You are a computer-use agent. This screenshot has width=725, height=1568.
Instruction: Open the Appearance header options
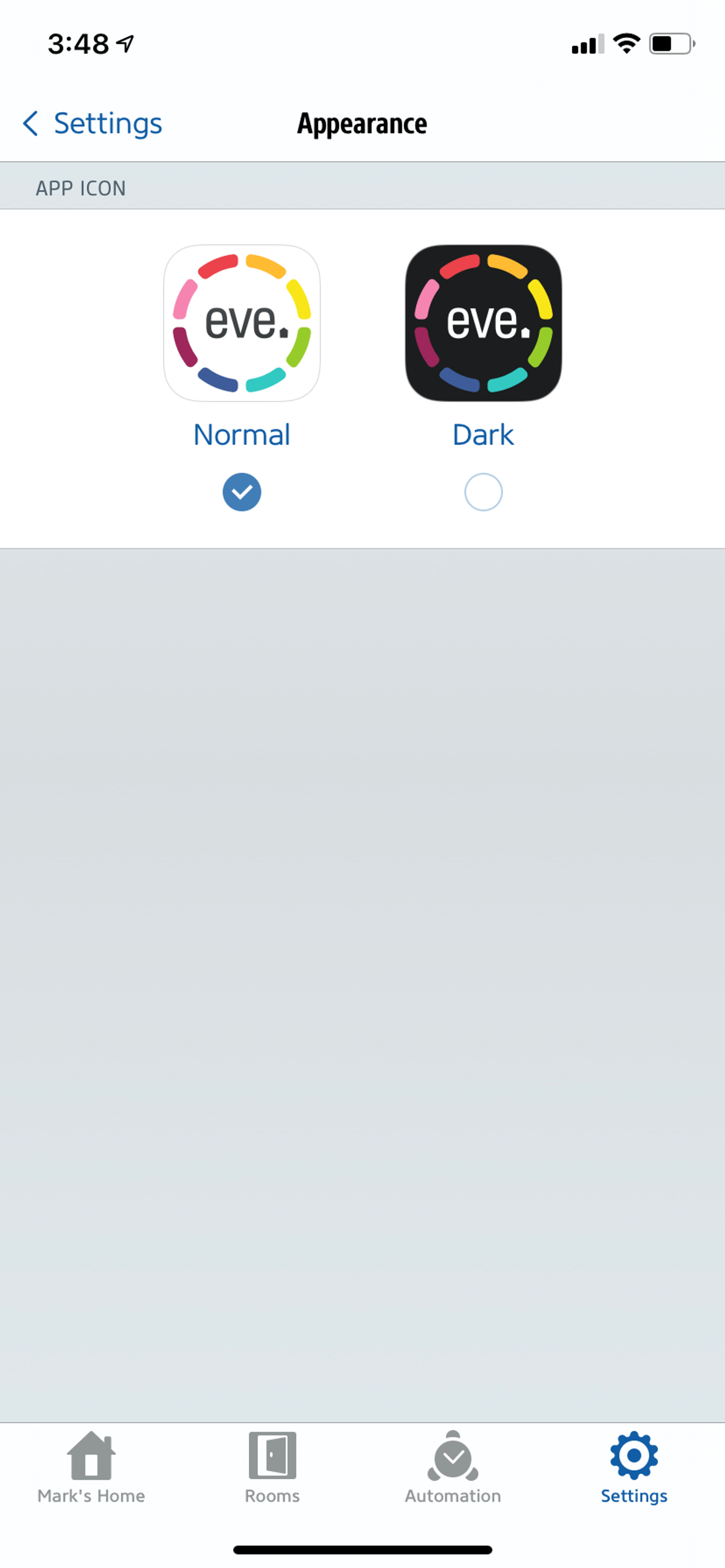coord(362,124)
